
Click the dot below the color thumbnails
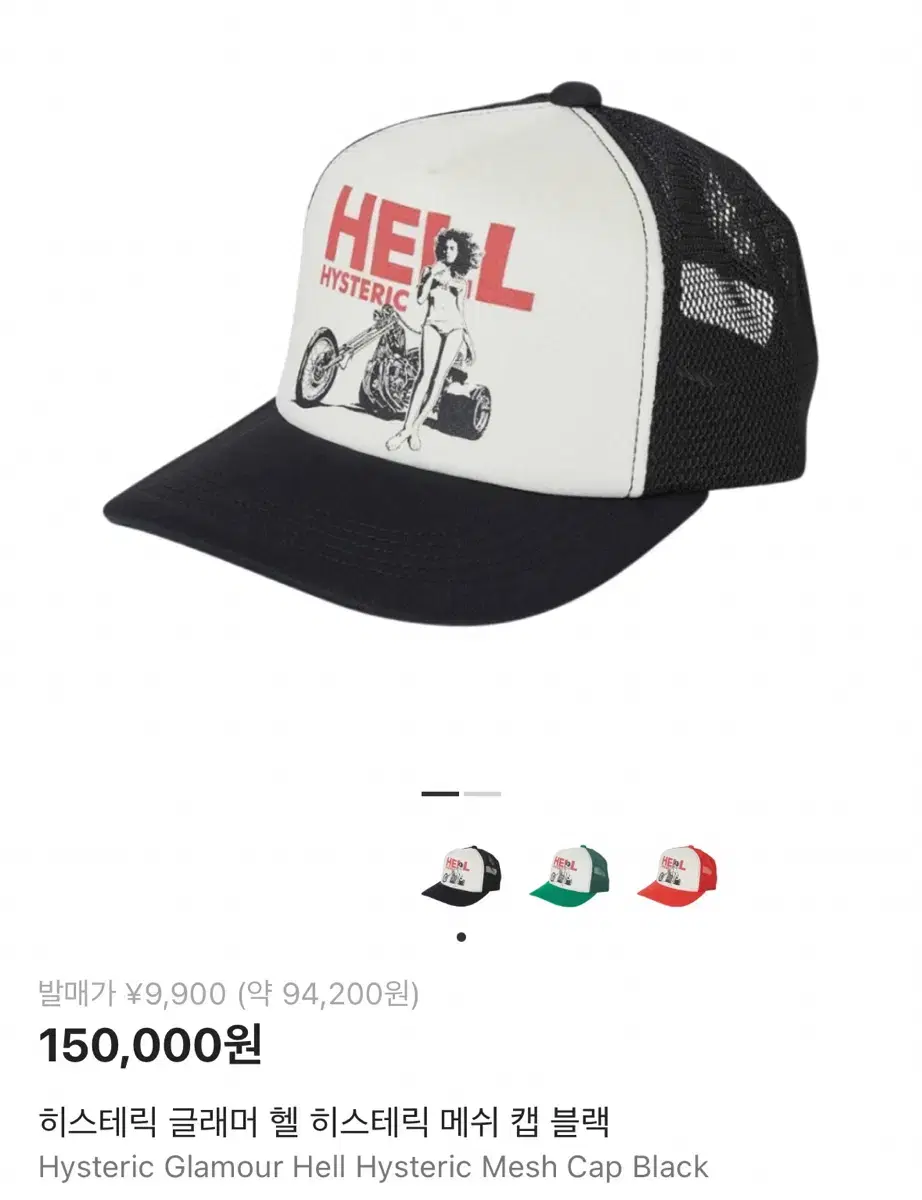tap(462, 937)
